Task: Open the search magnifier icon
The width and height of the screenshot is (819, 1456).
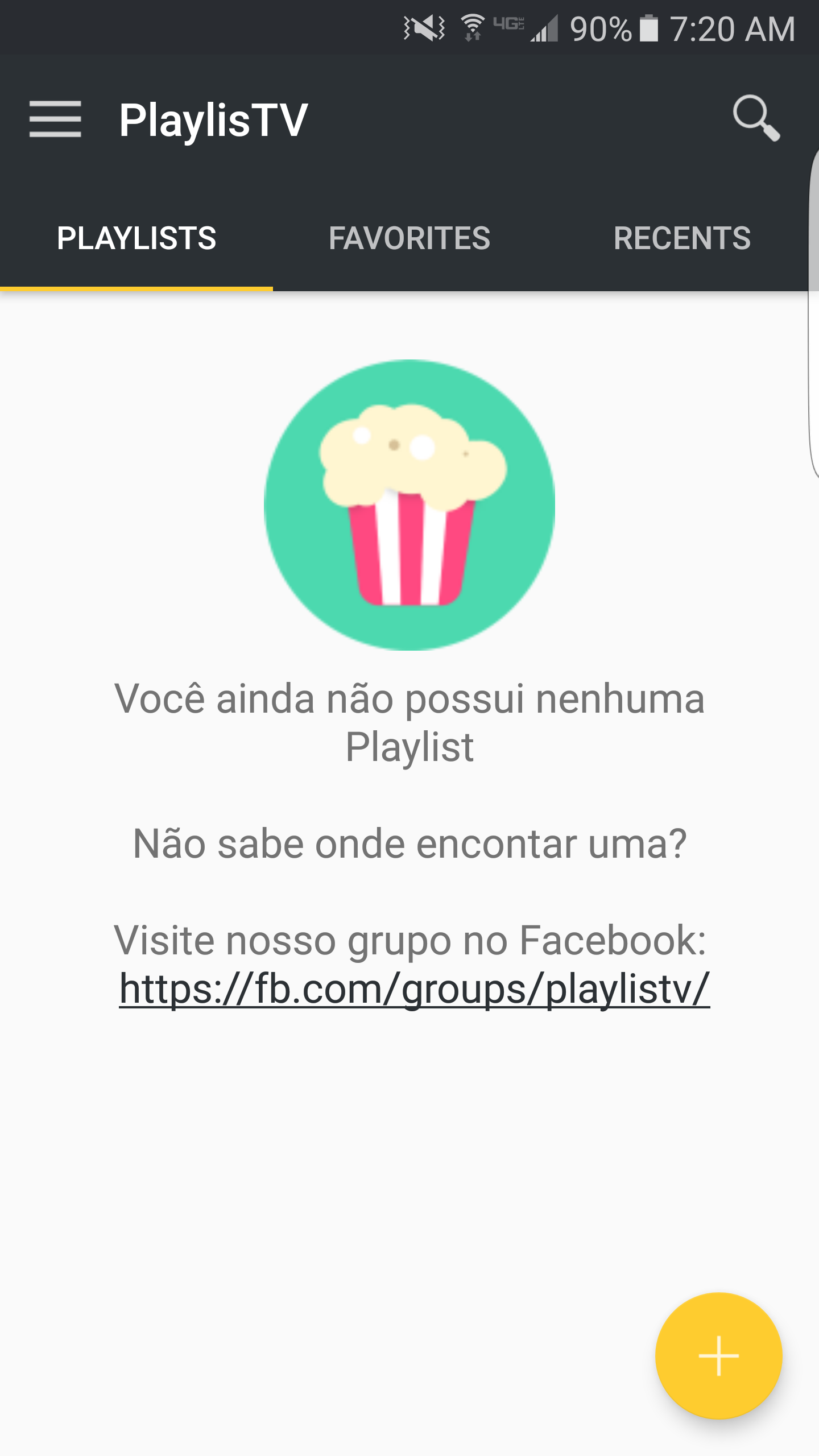Action: 756,118
